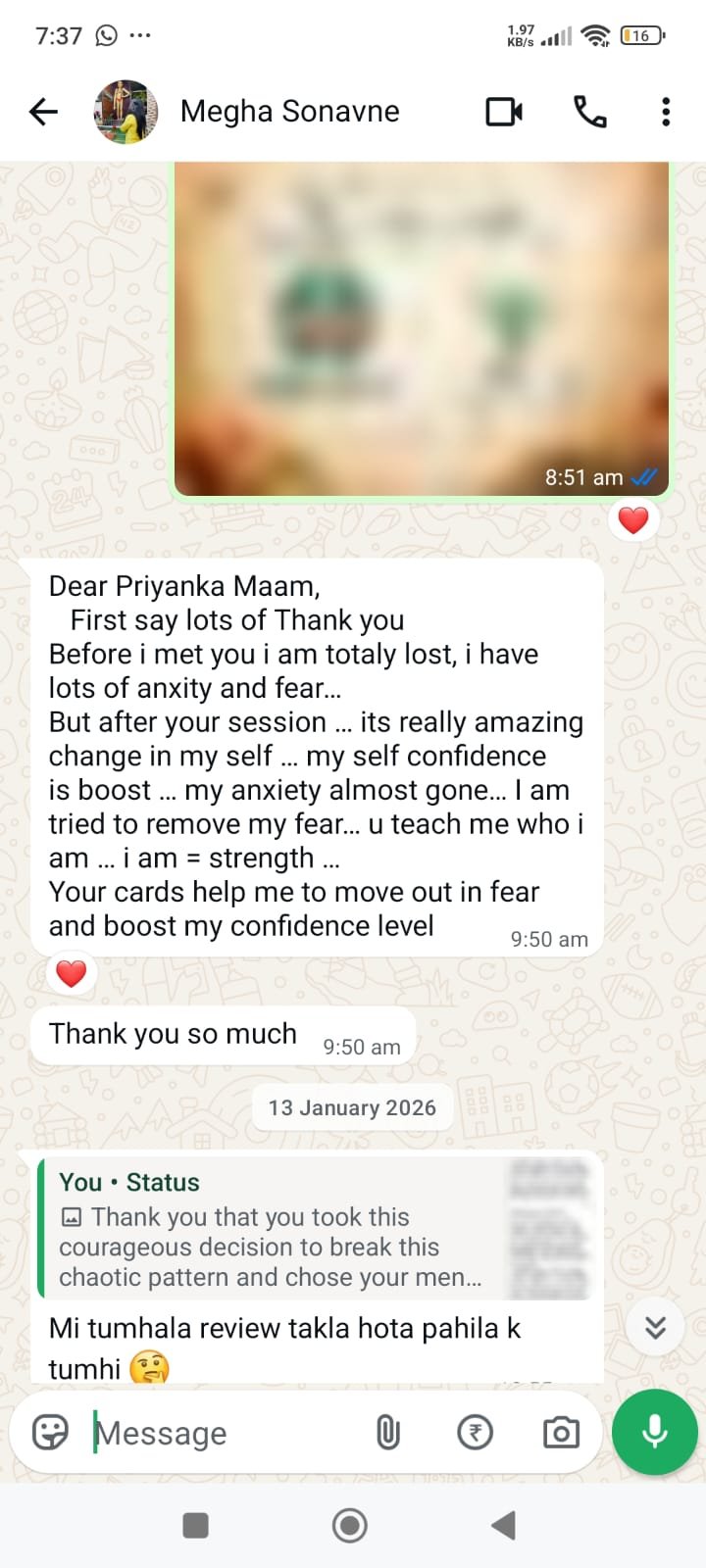Tap the green microphone to record audio
Screen dimensions: 706x1568
[x=653, y=1432]
